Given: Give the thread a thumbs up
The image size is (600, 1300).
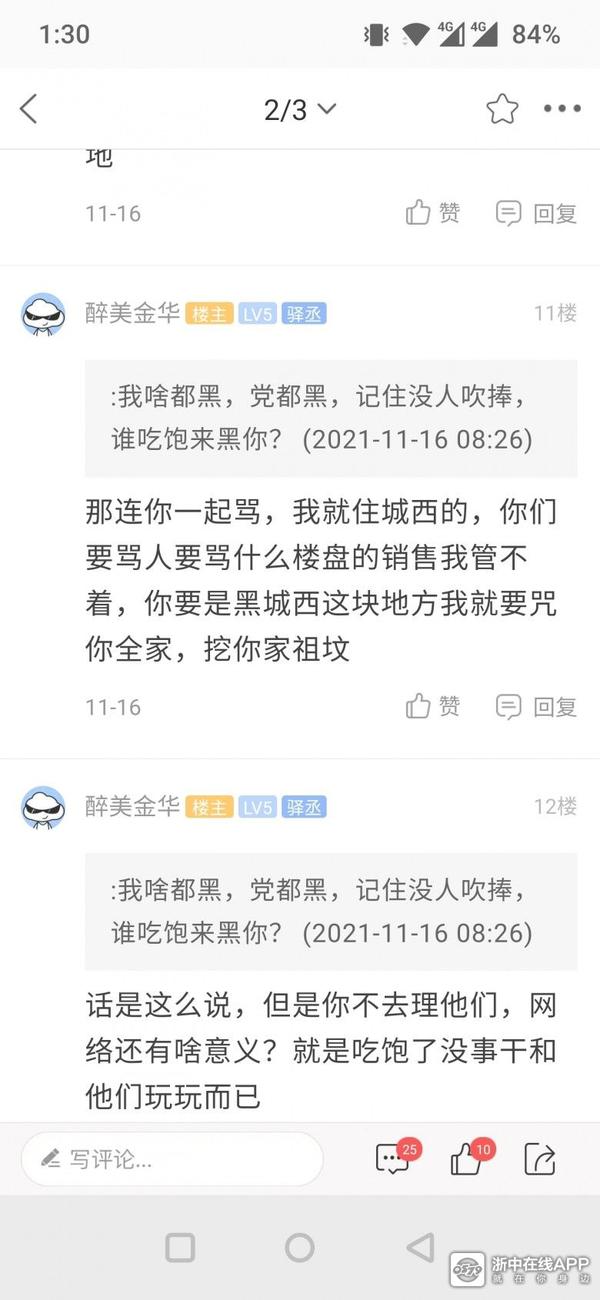Looking at the screenshot, I should [468, 1159].
